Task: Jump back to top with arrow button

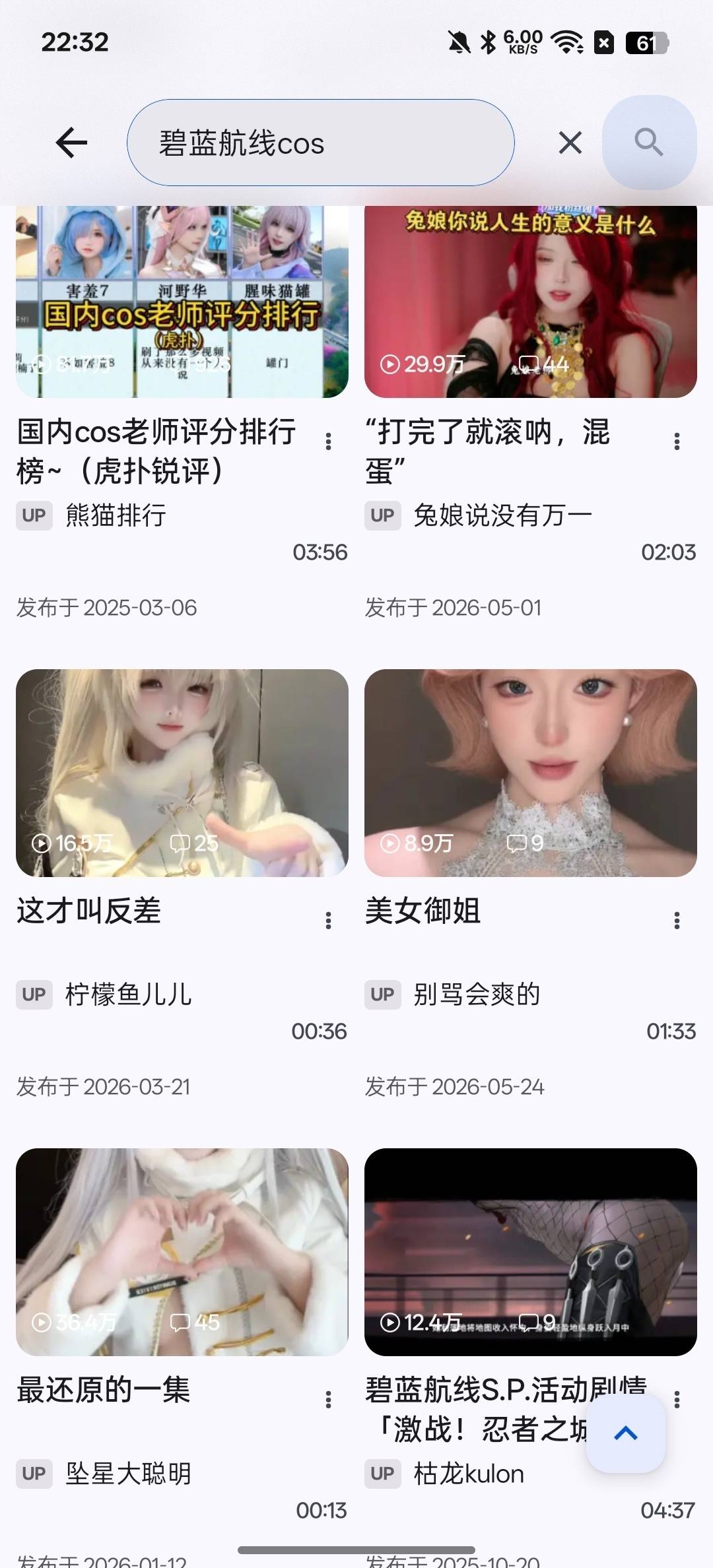Action: click(x=626, y=1433)
